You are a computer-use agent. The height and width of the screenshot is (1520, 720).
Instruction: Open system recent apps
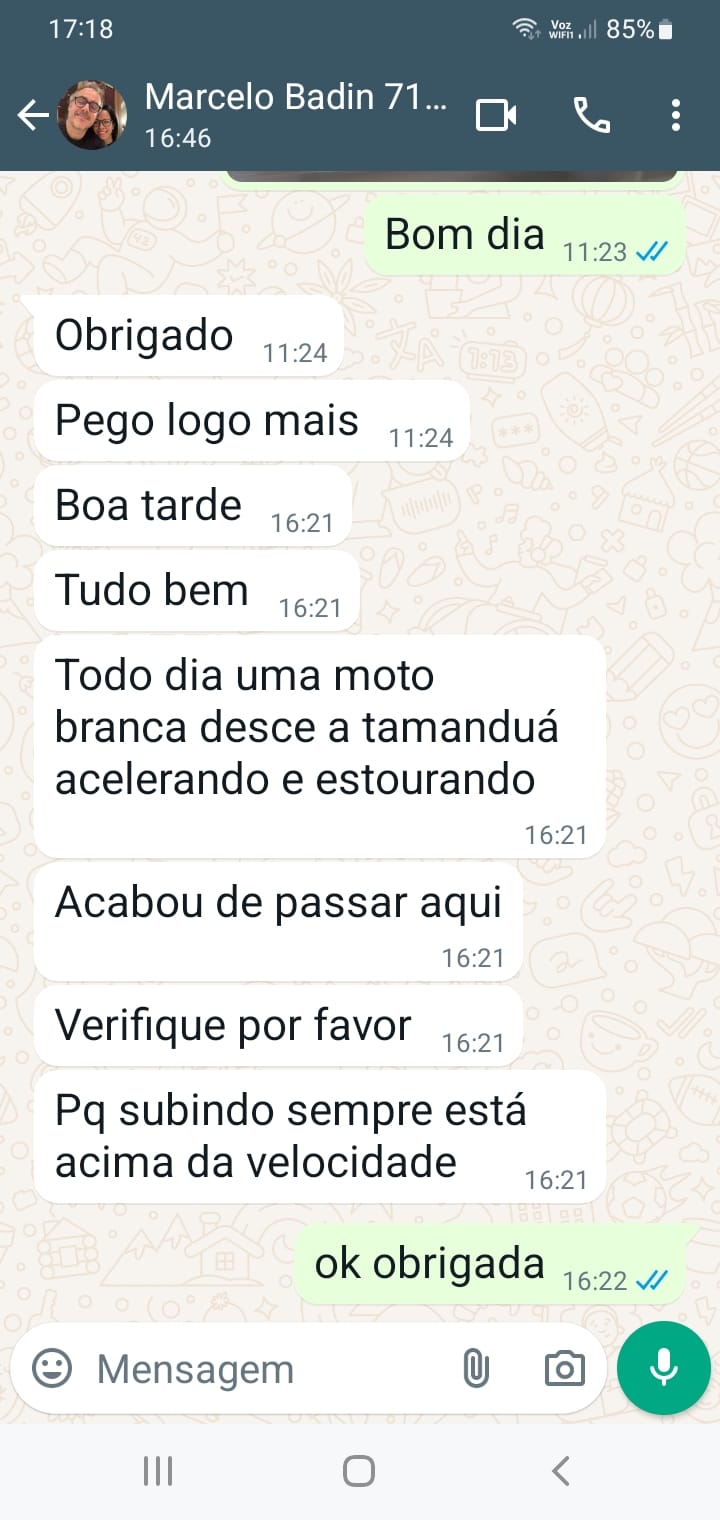[158, 1471]
